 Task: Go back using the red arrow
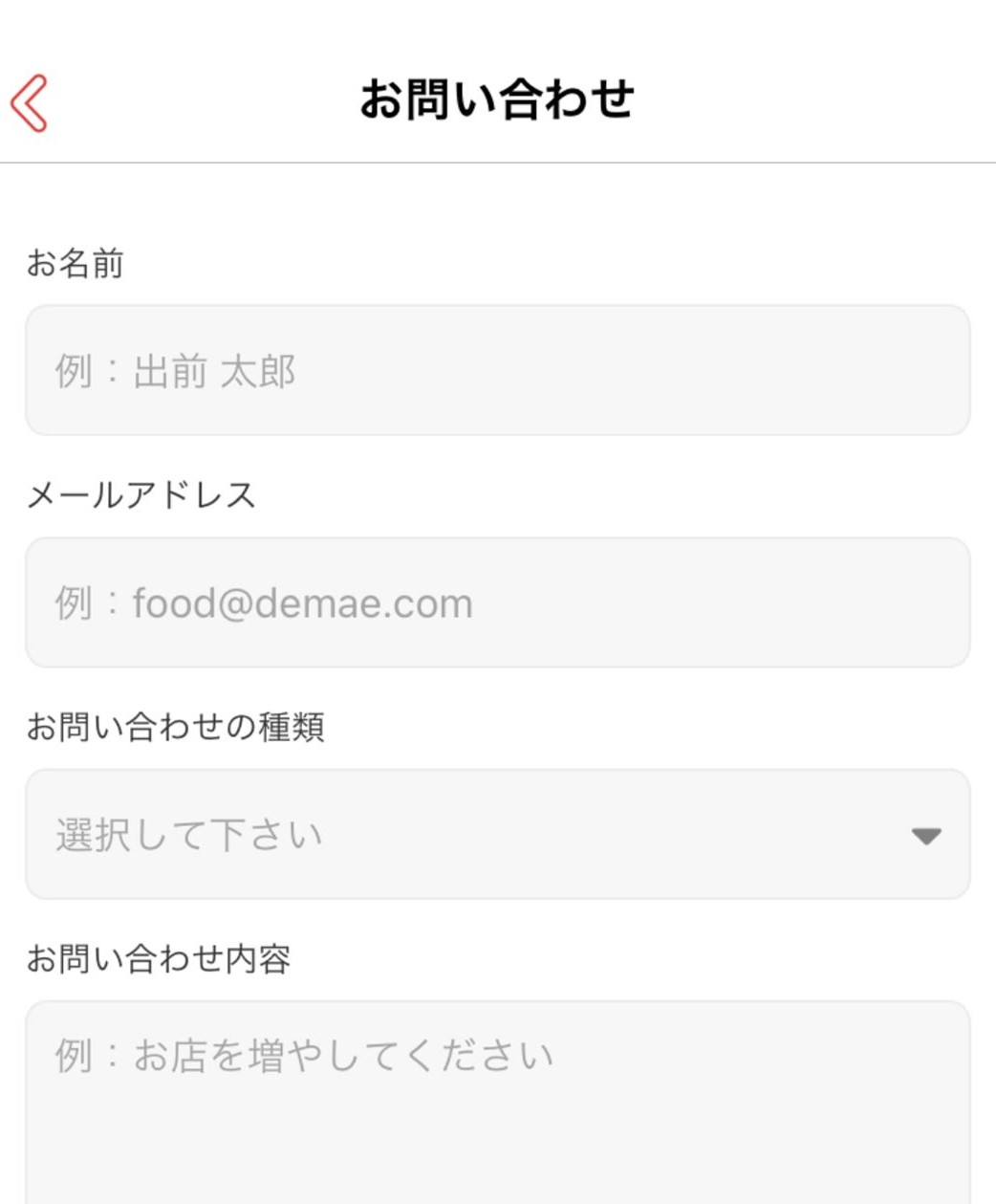coord(30,102)
